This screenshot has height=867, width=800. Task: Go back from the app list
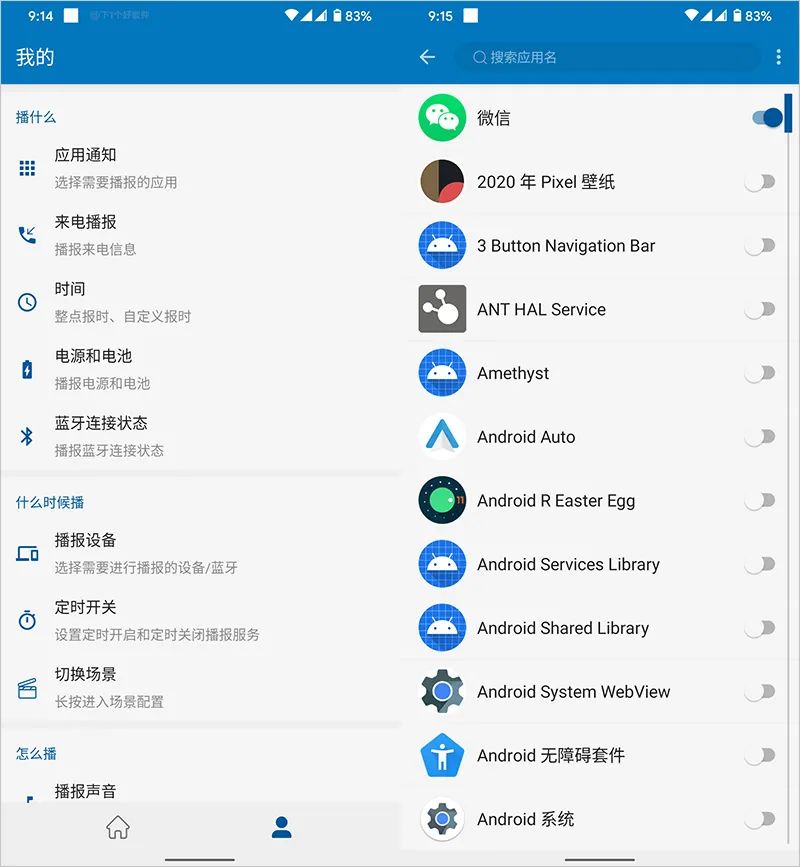428,57
